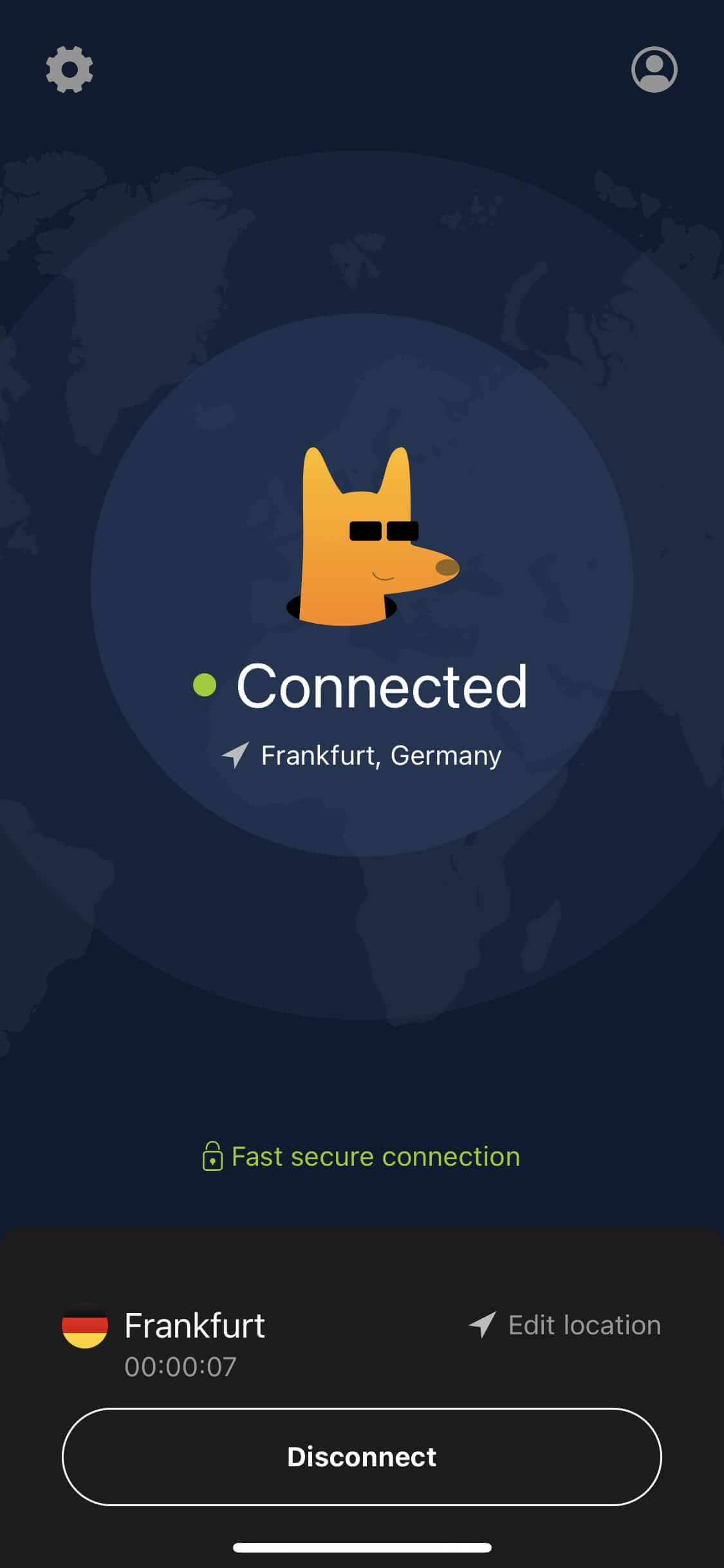Open the settings gear
The height and width of the screenshot is (1568, 724).
(70, 69)
